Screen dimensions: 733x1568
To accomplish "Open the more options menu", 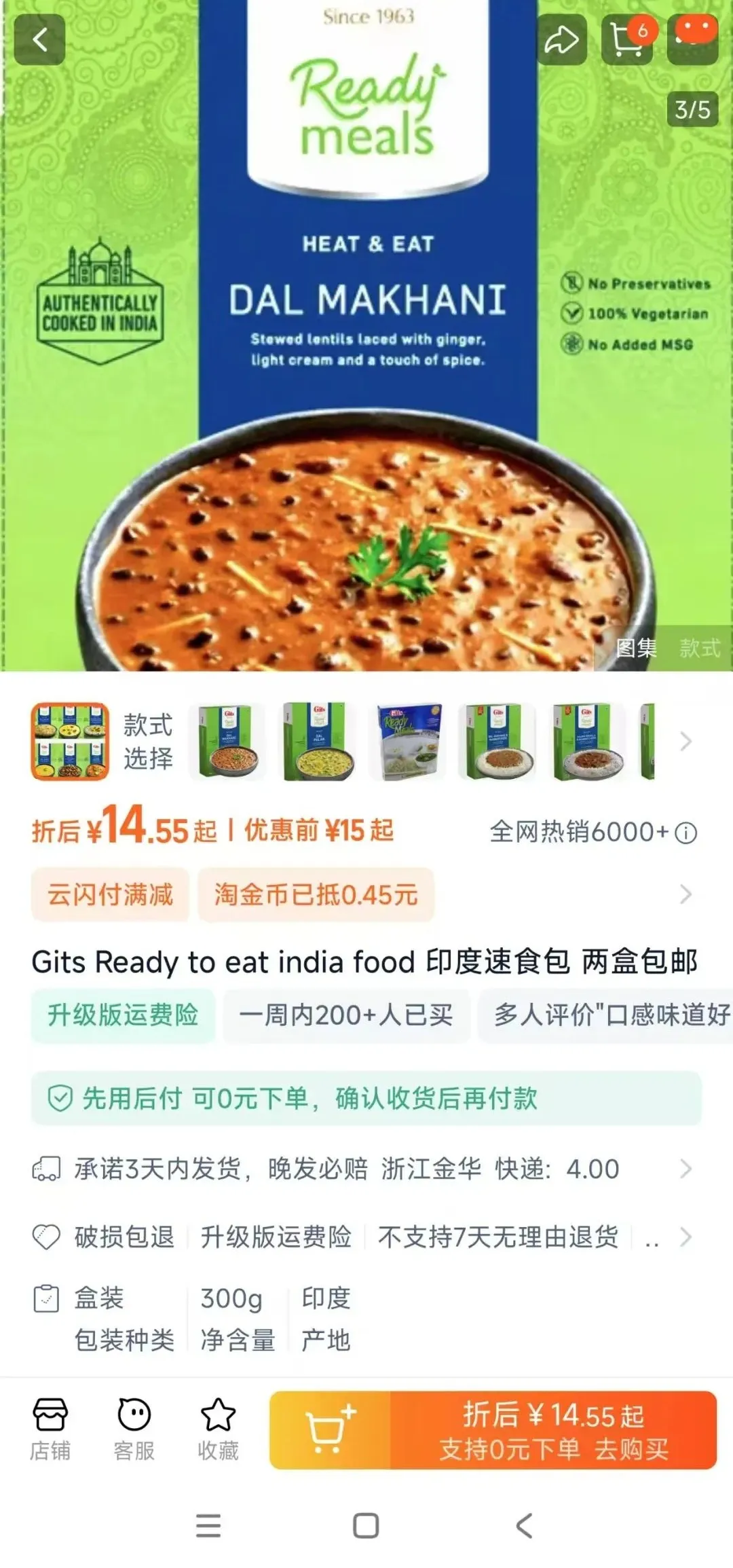I will [x=693, y=40].
